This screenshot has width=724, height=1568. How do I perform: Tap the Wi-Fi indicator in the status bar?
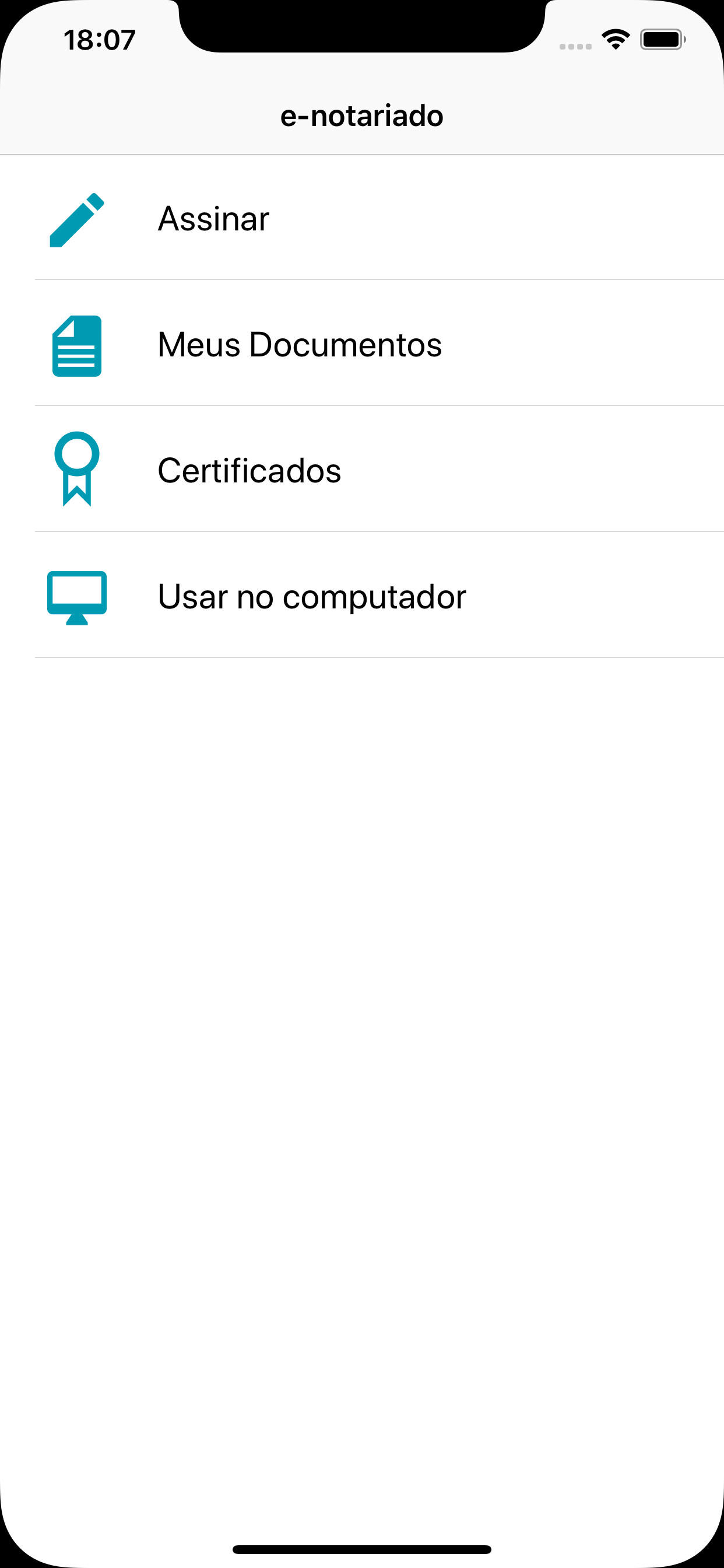click(x=615, y=39)
